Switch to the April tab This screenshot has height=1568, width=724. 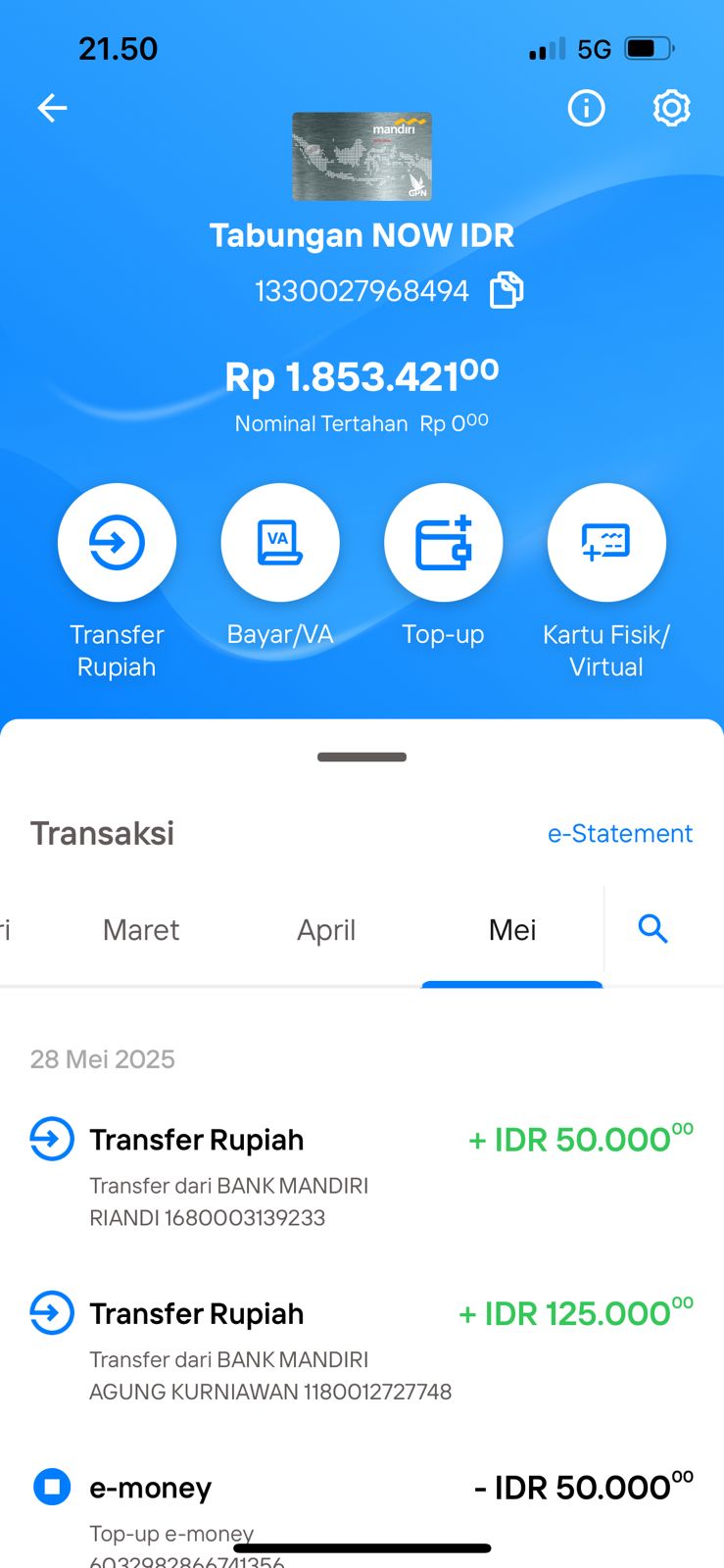click(x=326, y=930)
